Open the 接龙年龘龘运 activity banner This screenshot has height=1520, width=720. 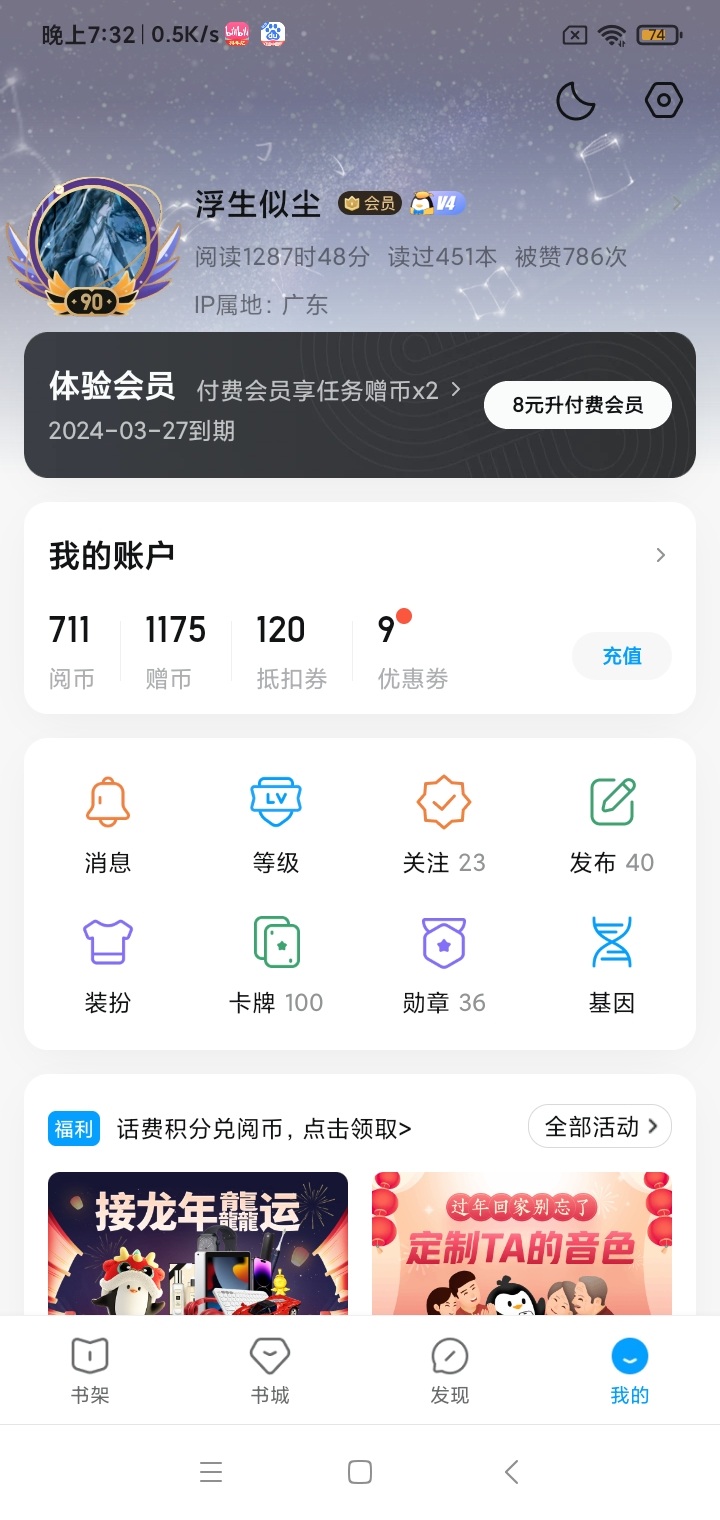click(x=198, y=1243)
